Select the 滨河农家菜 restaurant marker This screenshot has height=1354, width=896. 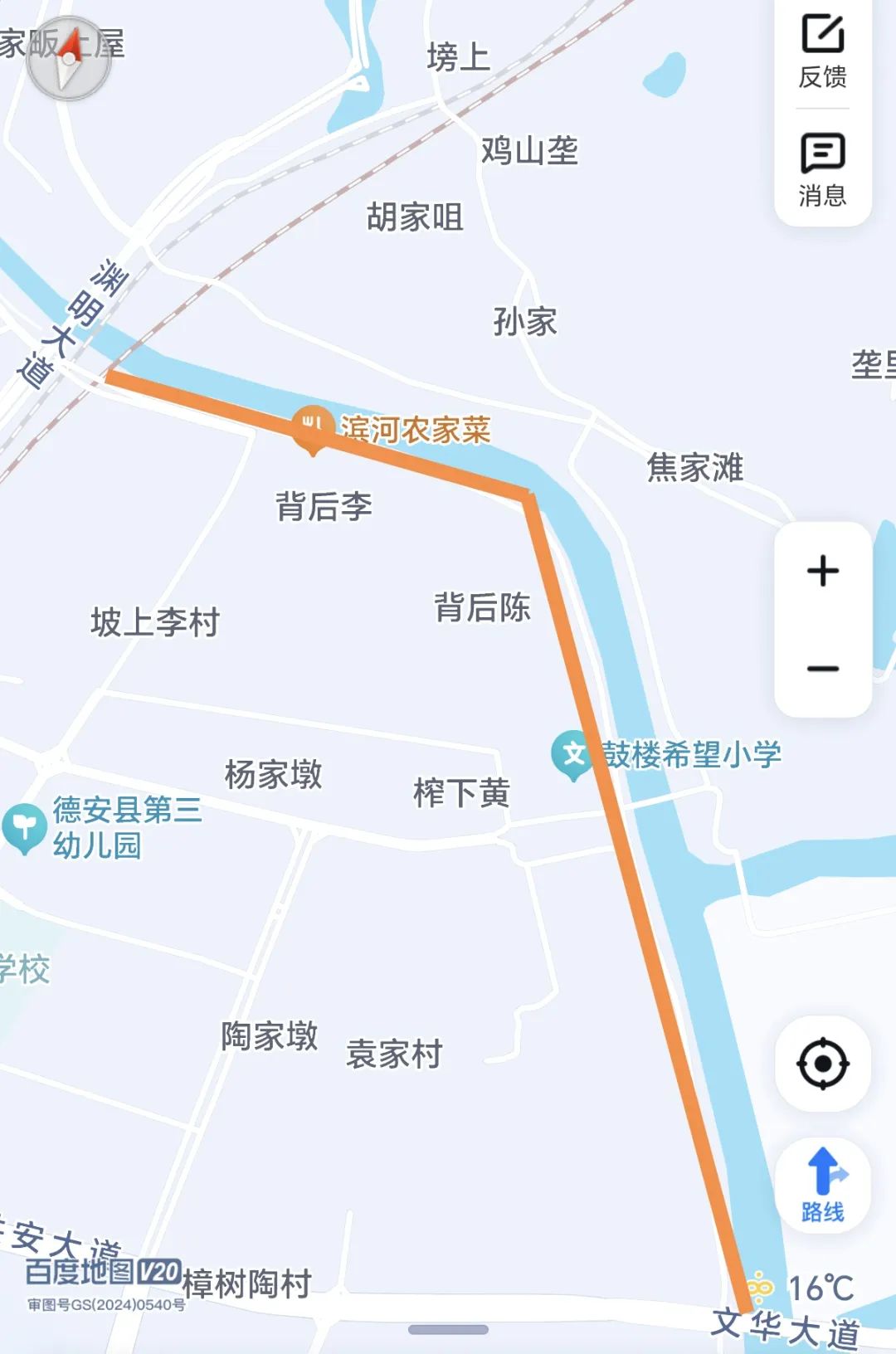point(313,426)
